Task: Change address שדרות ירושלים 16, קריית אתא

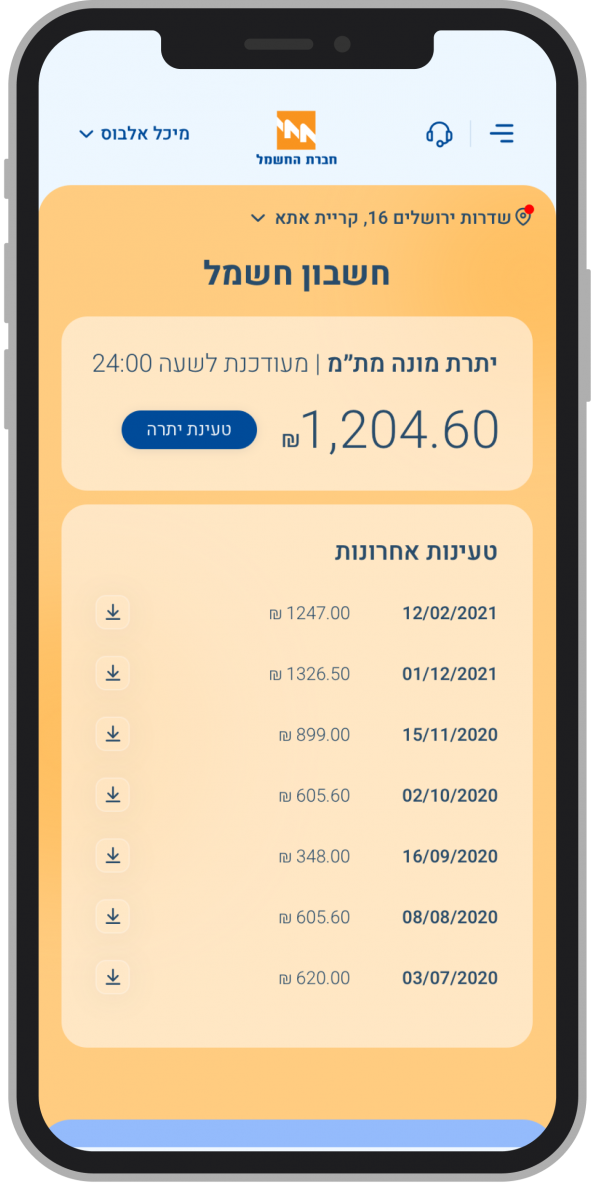Action: [x=390, y=217]
